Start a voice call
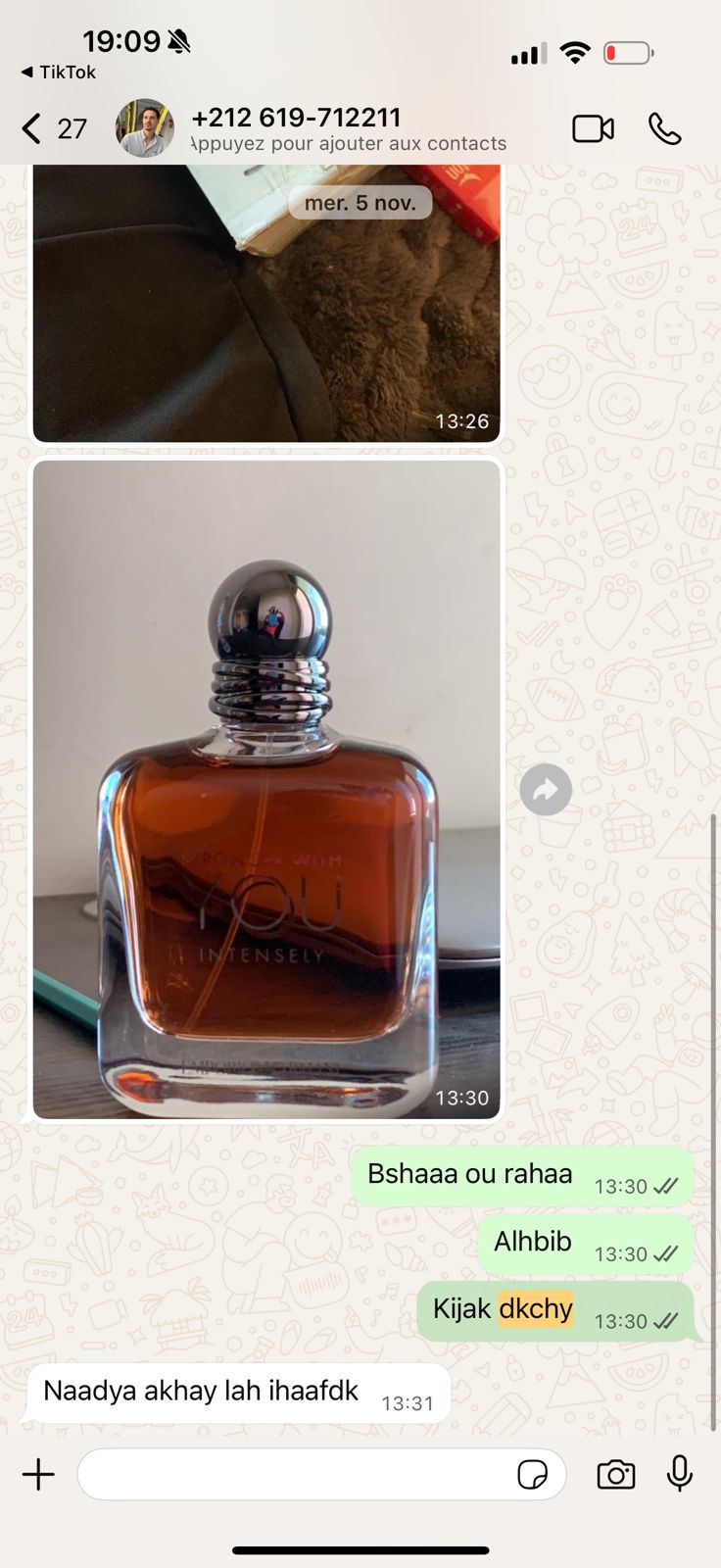Screen dimensions: 721x1568 (x=664, y=129)
